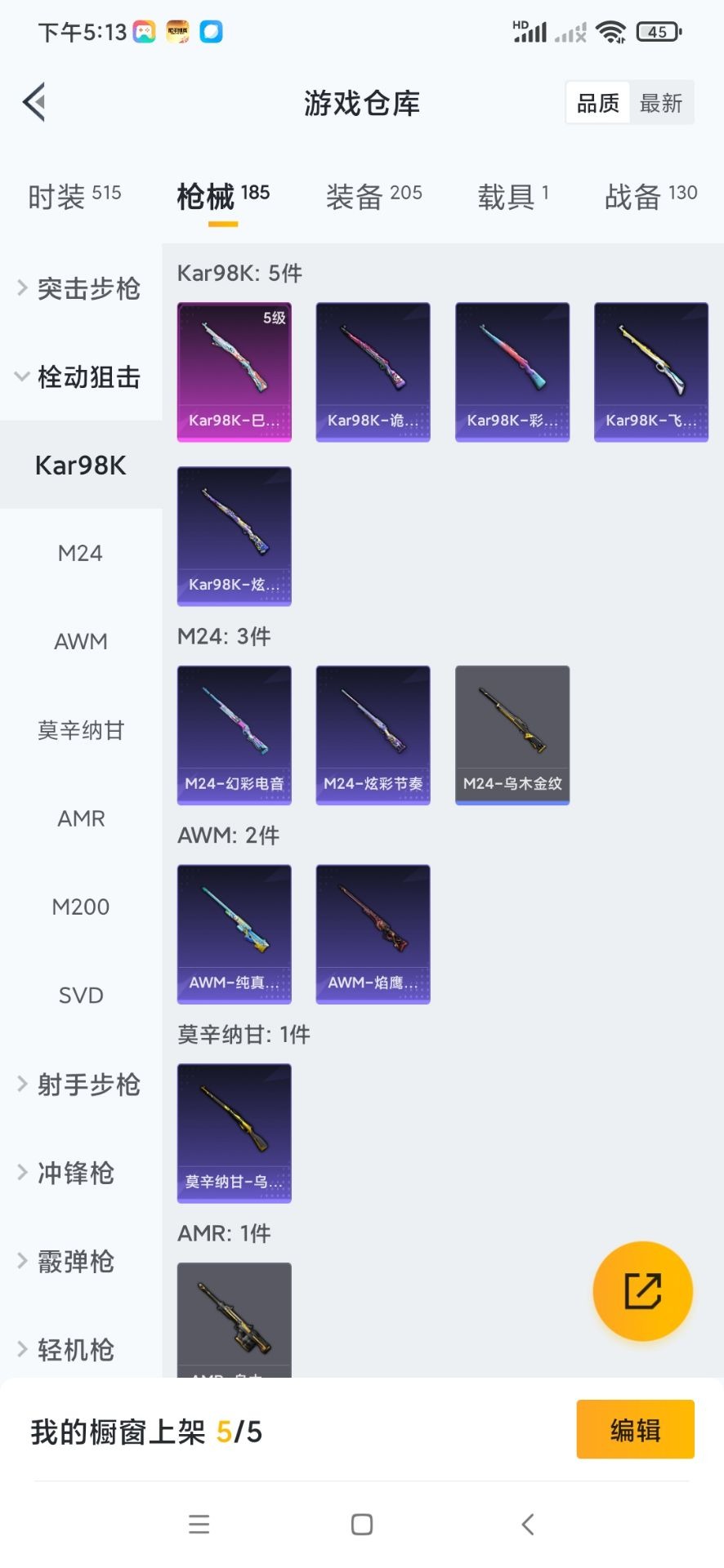Edit my showcase with 编辑

(x=635, y=1429)
